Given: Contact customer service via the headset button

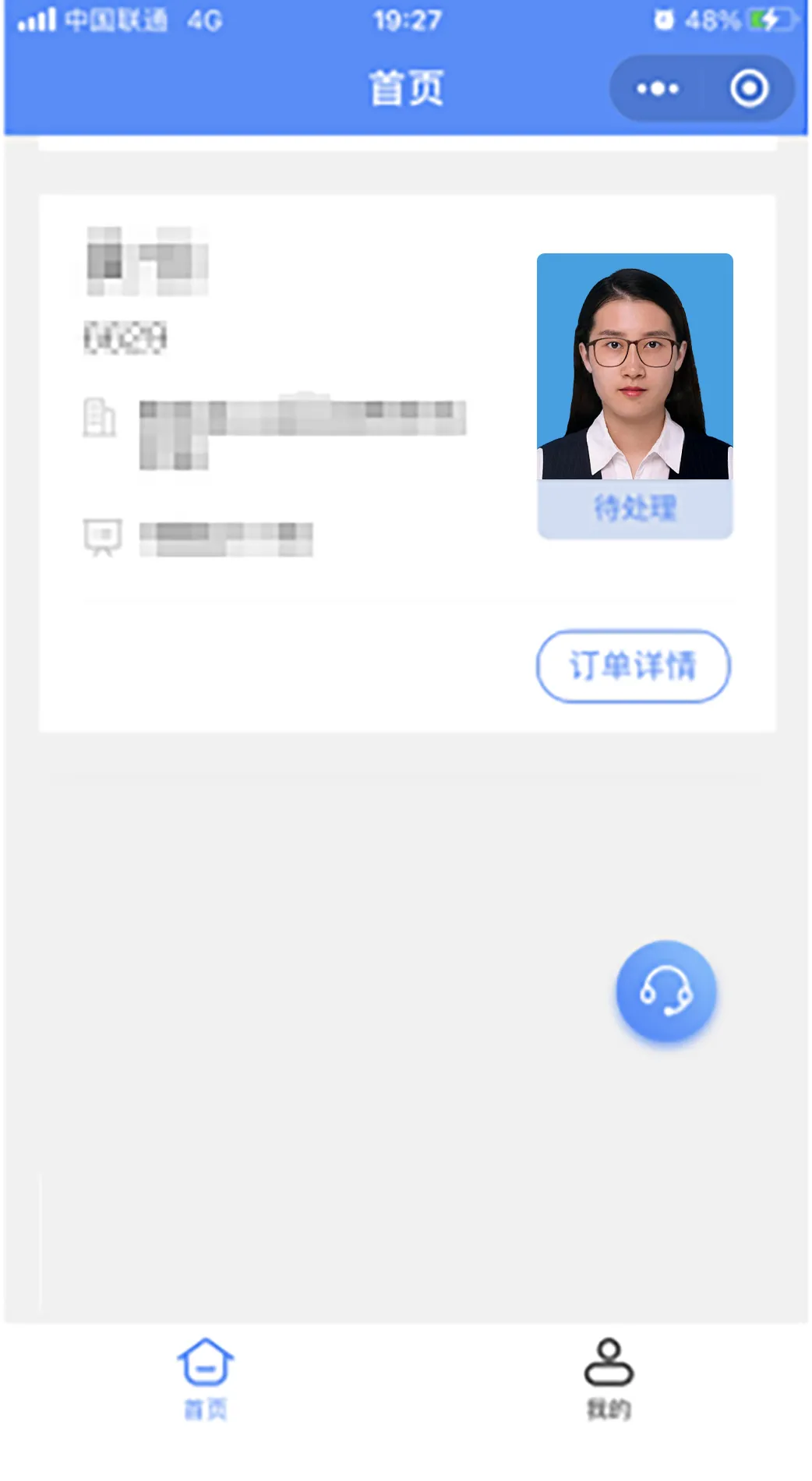Looking at the screenshot, I should click(x=665, y=991).
